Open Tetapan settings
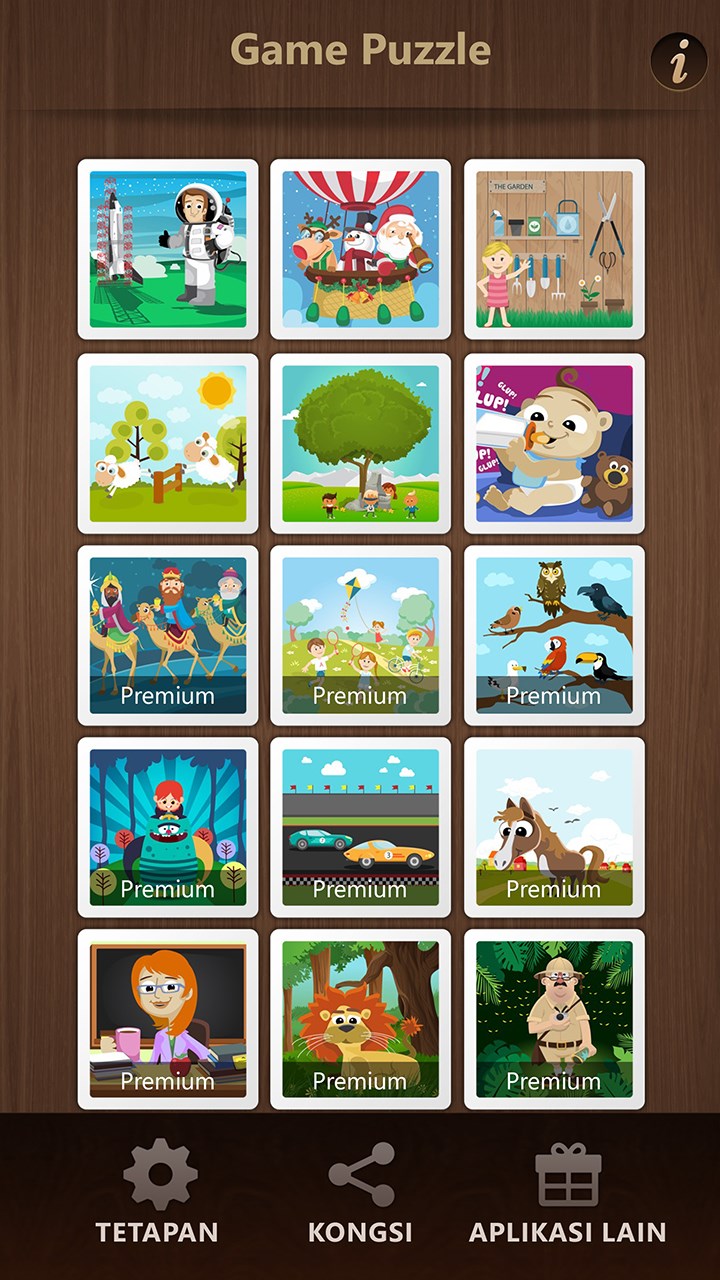Viewport: 720px width, 1280px height. click(x=158, y=1194)
